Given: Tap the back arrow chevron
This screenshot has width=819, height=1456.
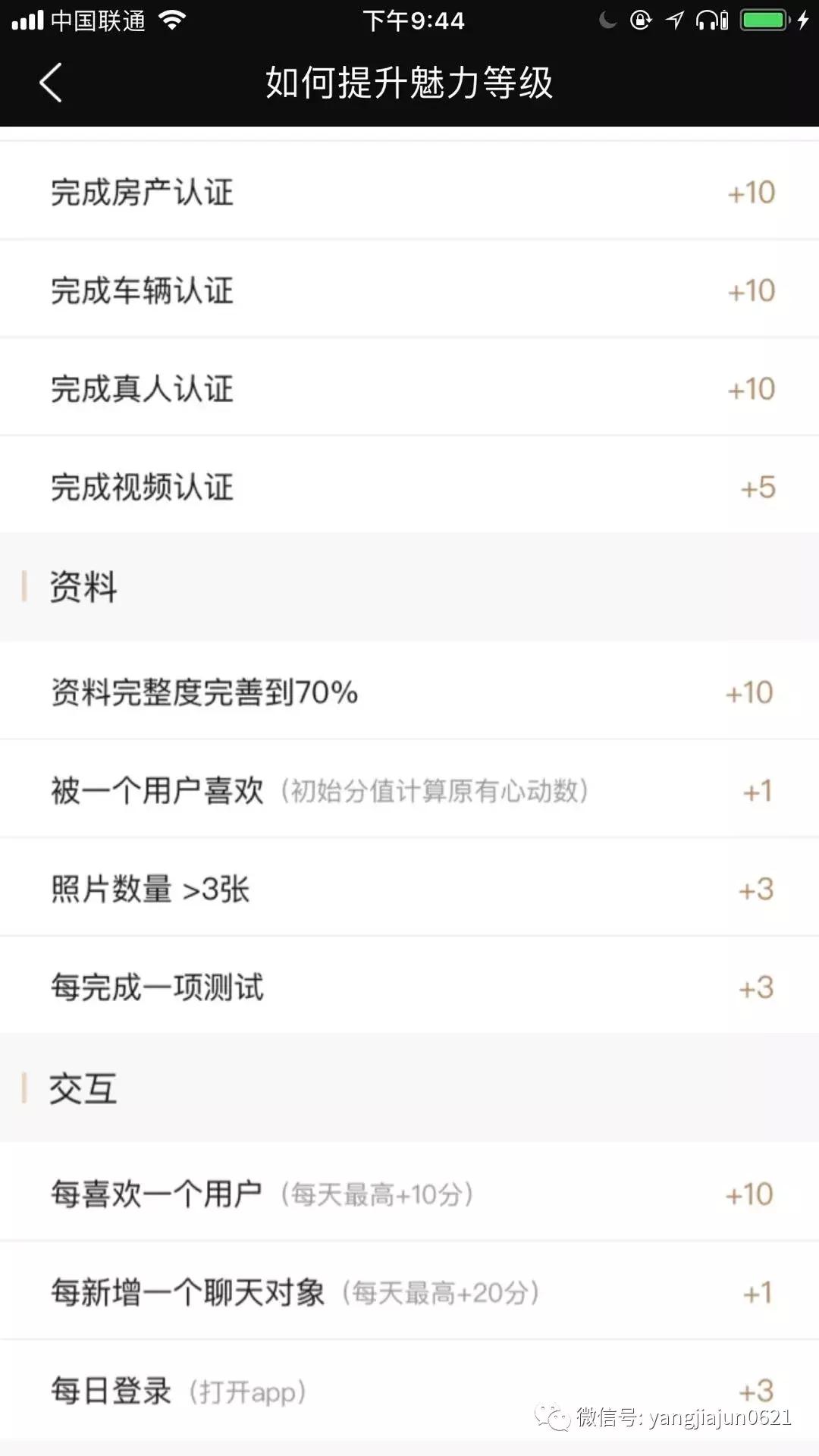Looking at the screenshot, I should (x=50, y=83).
